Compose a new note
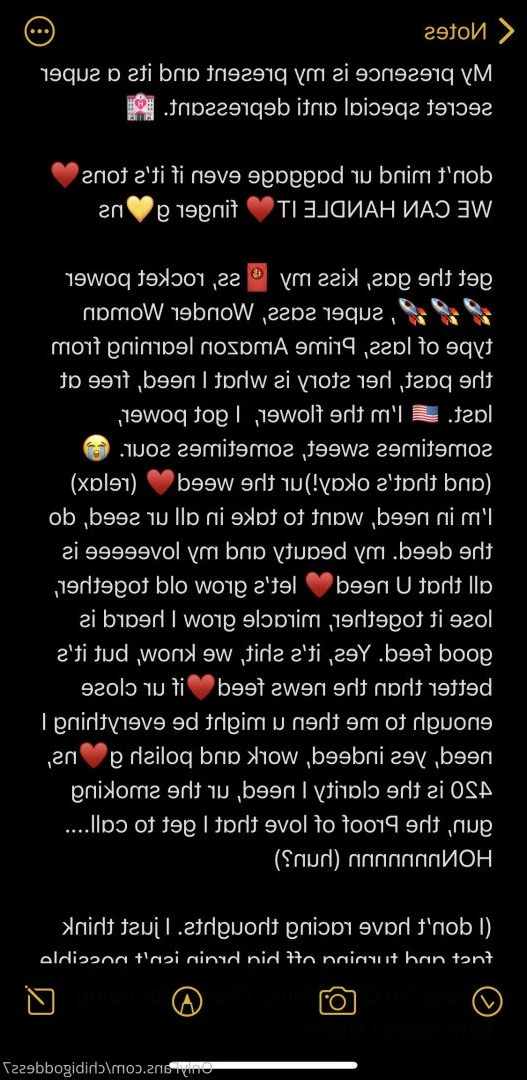 [40, 1000]
